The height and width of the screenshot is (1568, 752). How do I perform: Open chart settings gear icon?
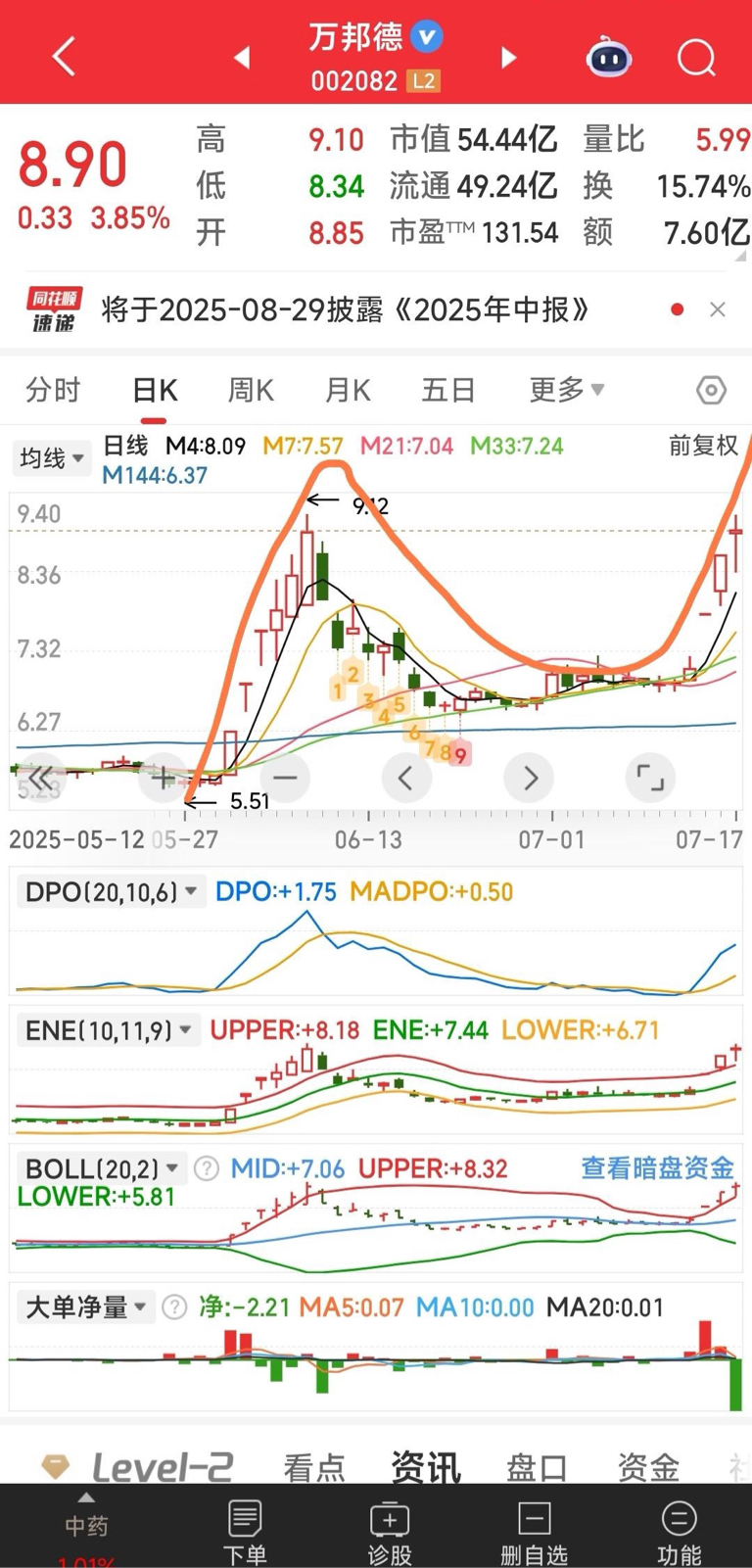pos(711,390)
